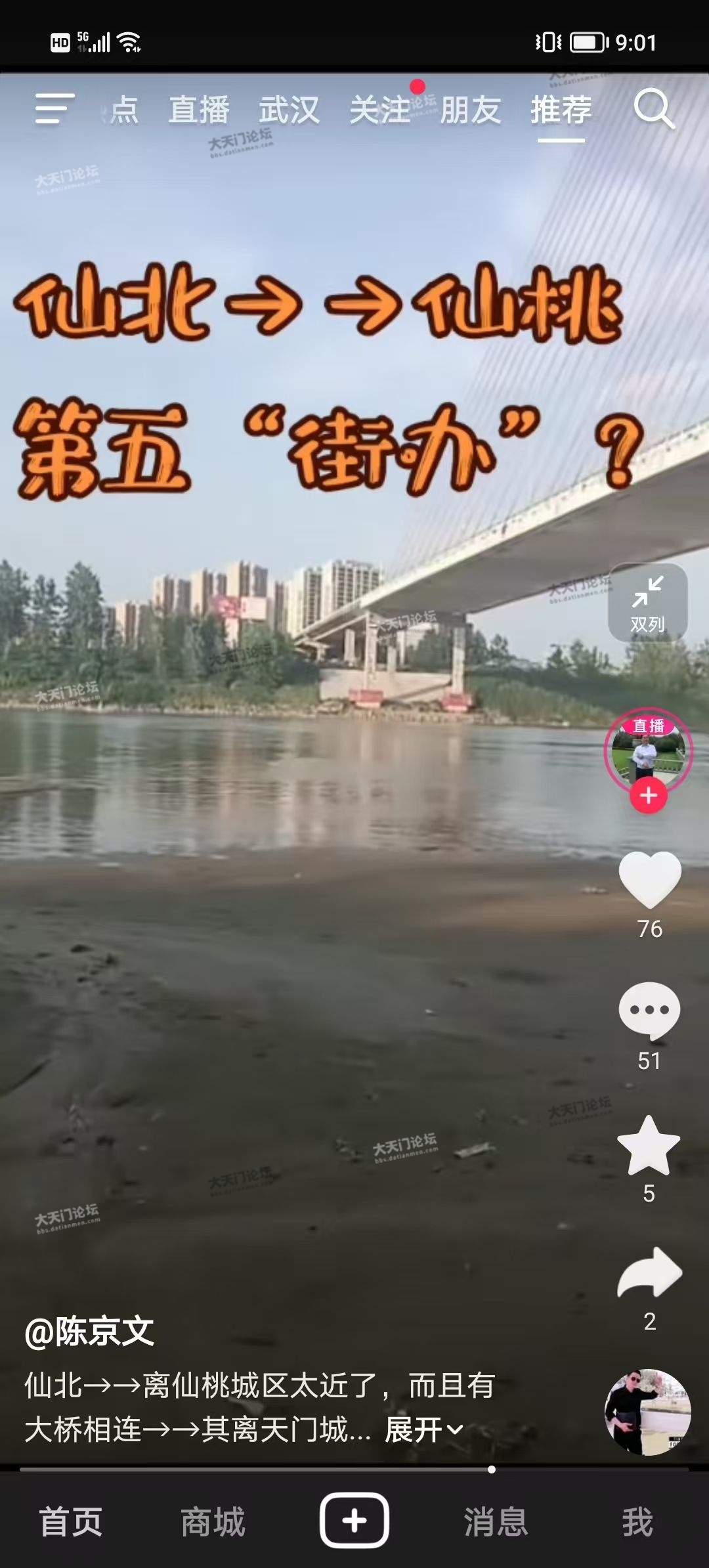709x1568 pixels.
Task: Go to the 商城 tab
Action: (x=213, y=1521)
